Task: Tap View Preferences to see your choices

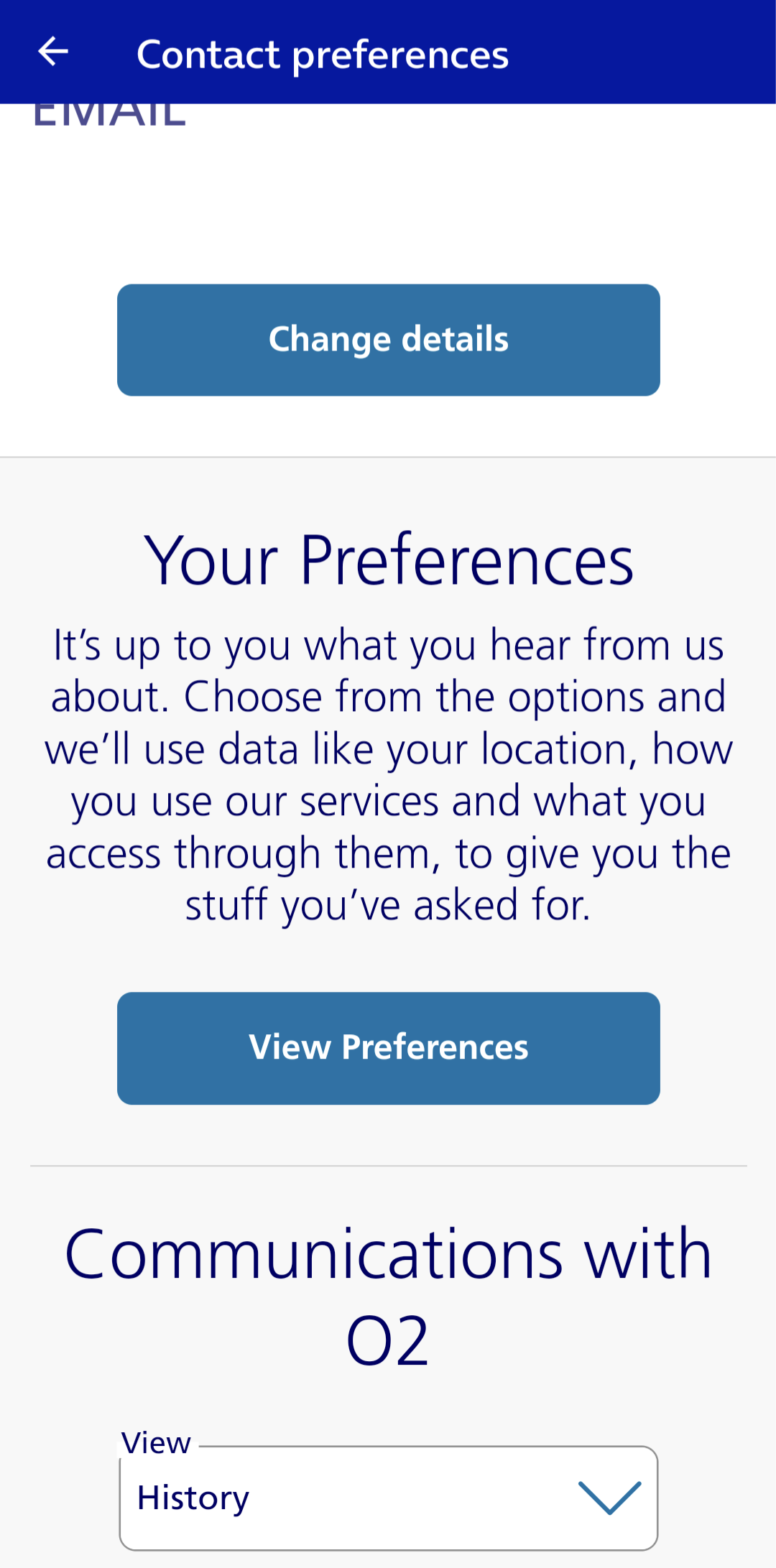Action: pos(388,1047)
